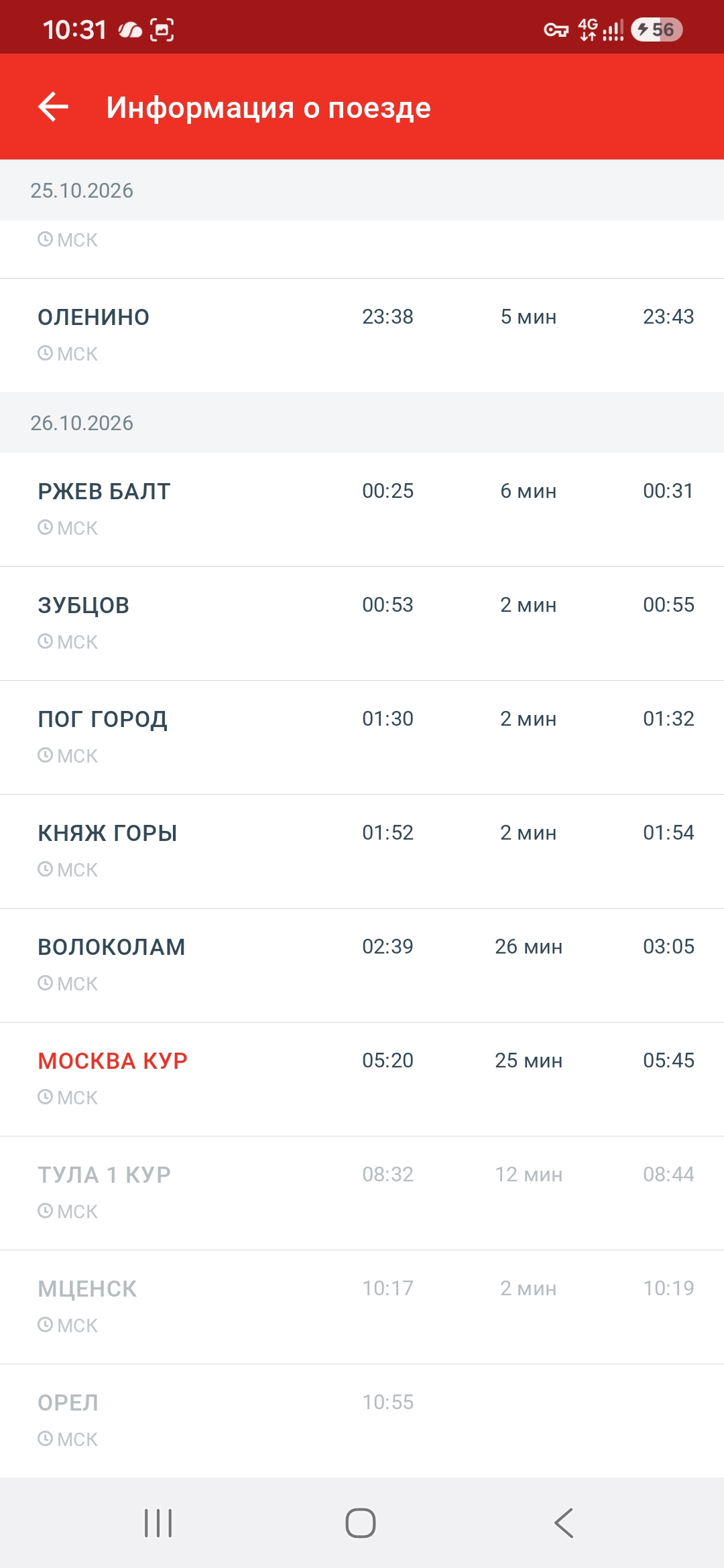
Task: Open recent apps from navigation bar
Action: [159, 1522]
